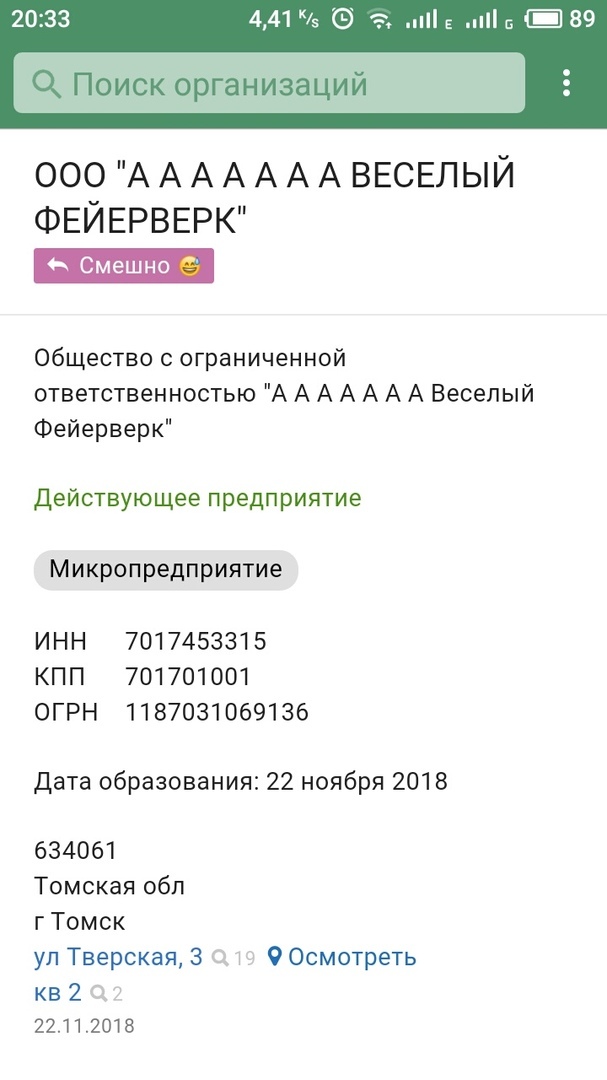The image size is (607, 1080).
Task: Tap Осмотреть to view the location
Action: coord(342,957)
